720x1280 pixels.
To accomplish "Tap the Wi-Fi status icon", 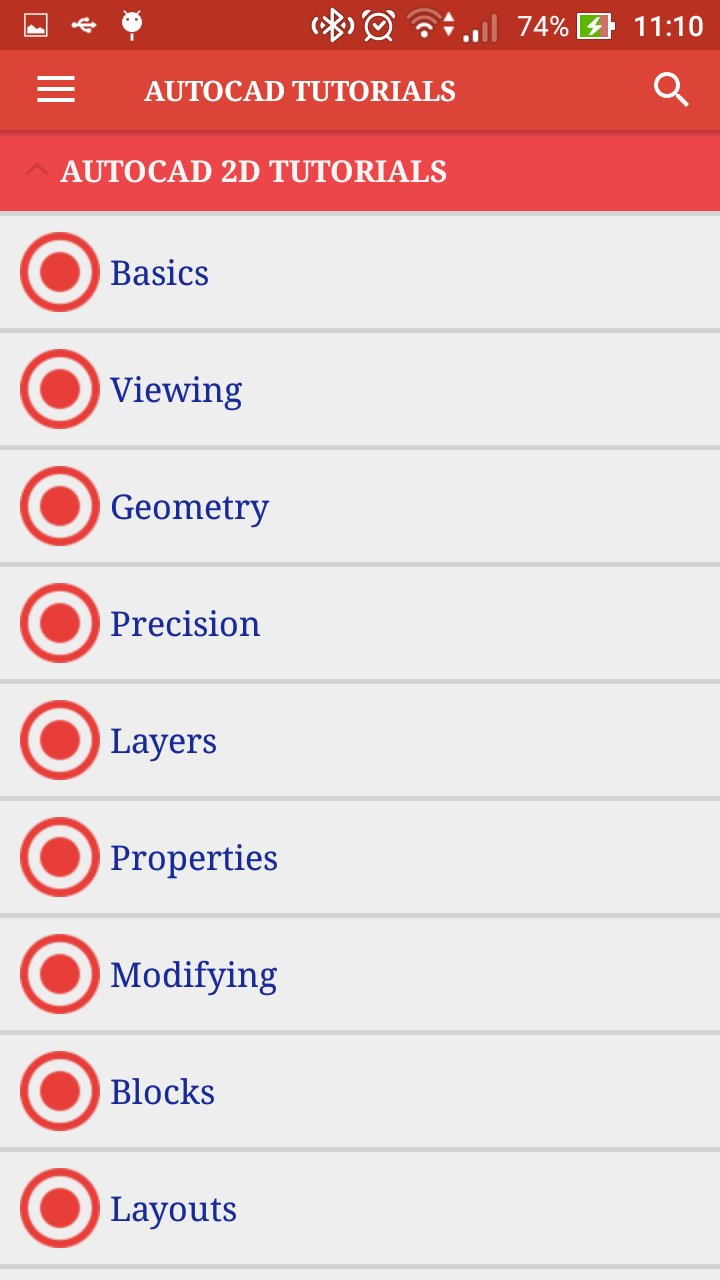I will [x=425, y=24].
